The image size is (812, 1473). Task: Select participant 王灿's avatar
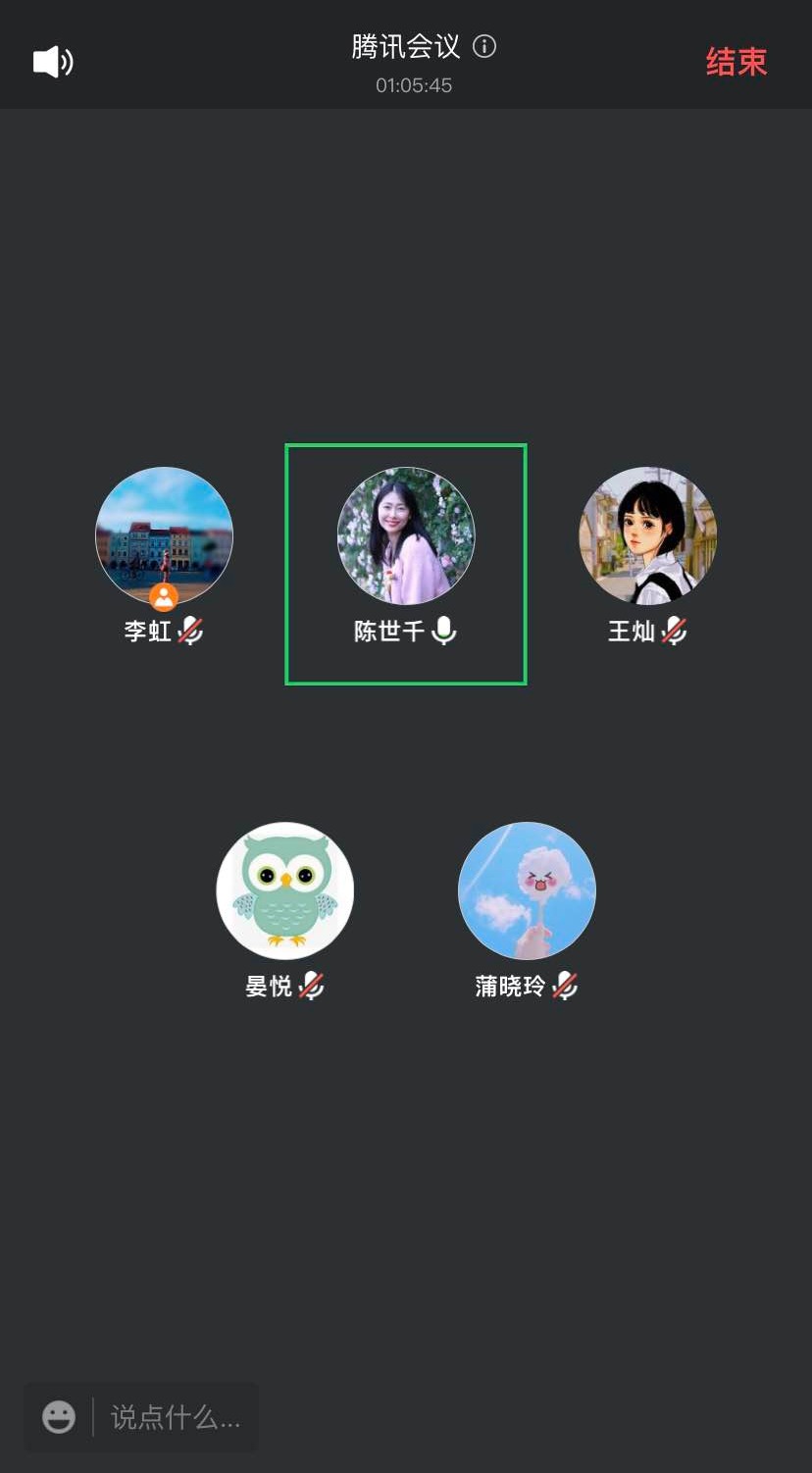point(648,535)
